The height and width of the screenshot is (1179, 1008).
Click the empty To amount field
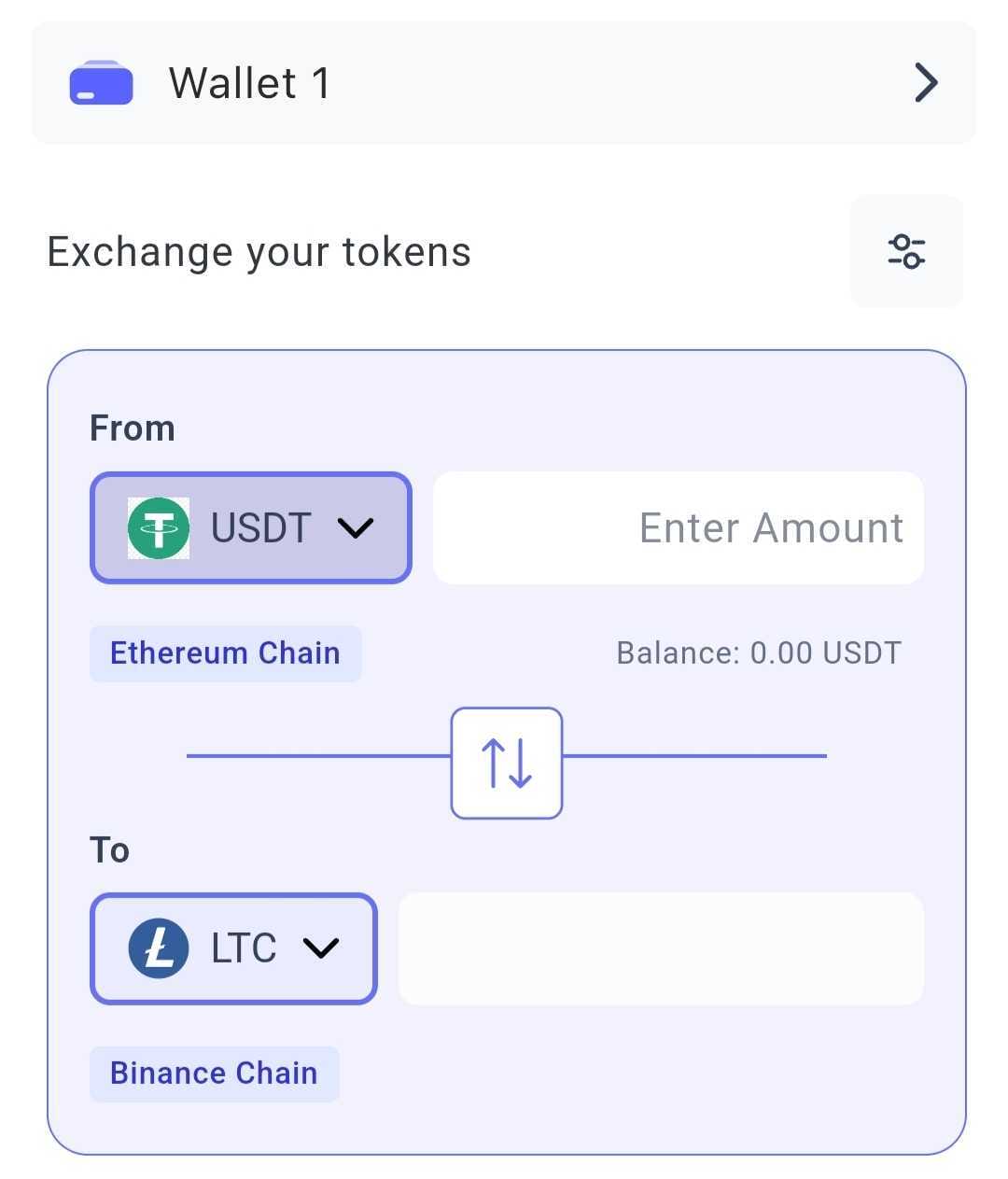(661, 948)
